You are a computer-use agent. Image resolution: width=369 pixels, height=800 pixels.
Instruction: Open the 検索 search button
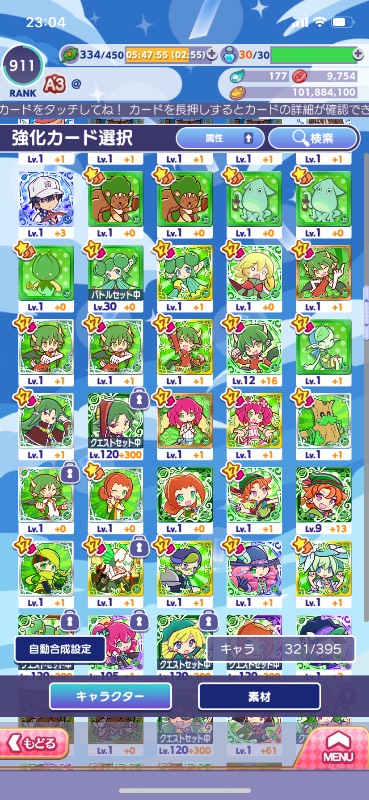(313, 139)
